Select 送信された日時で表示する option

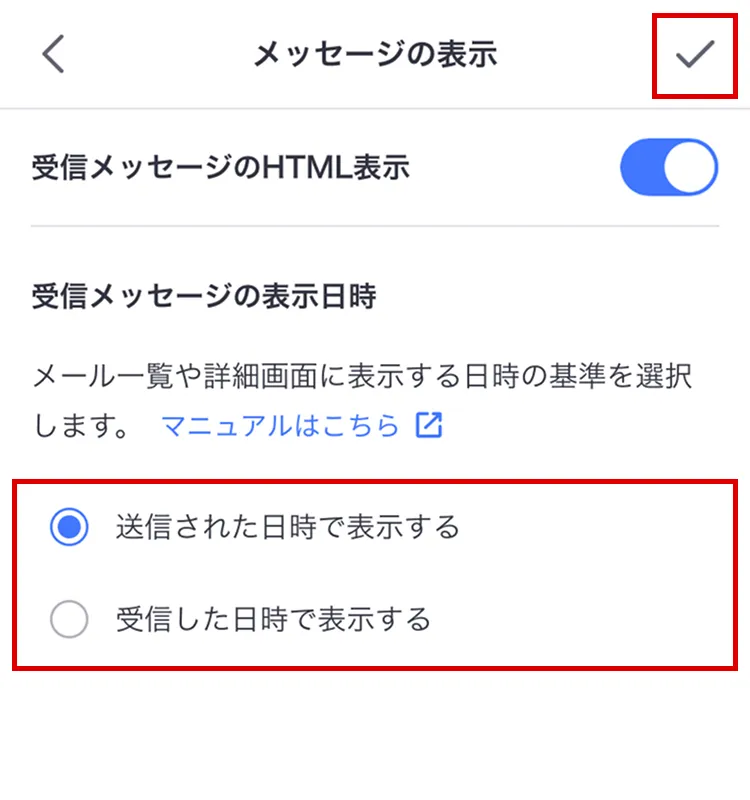[x=70, y=527]
